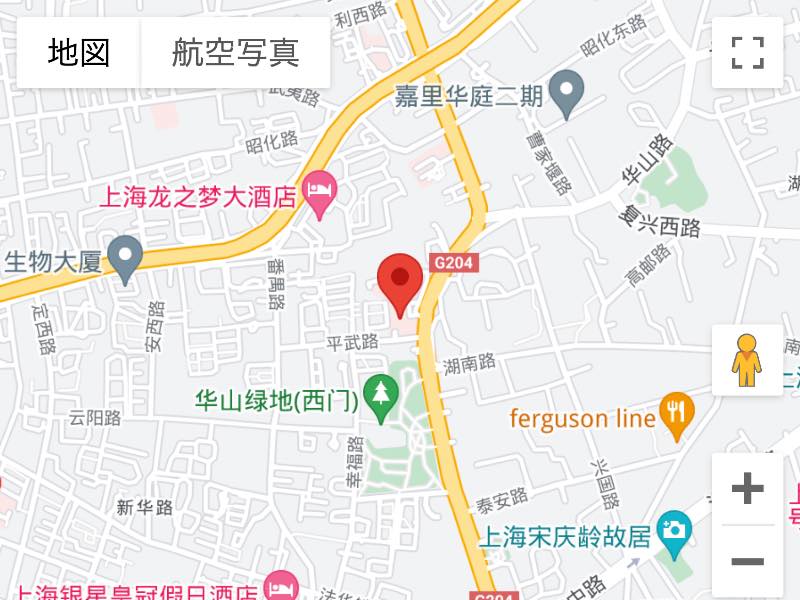Screen dimensions: 800x600
Task: Toggle fullscreen map view
Action: [747, 52]
